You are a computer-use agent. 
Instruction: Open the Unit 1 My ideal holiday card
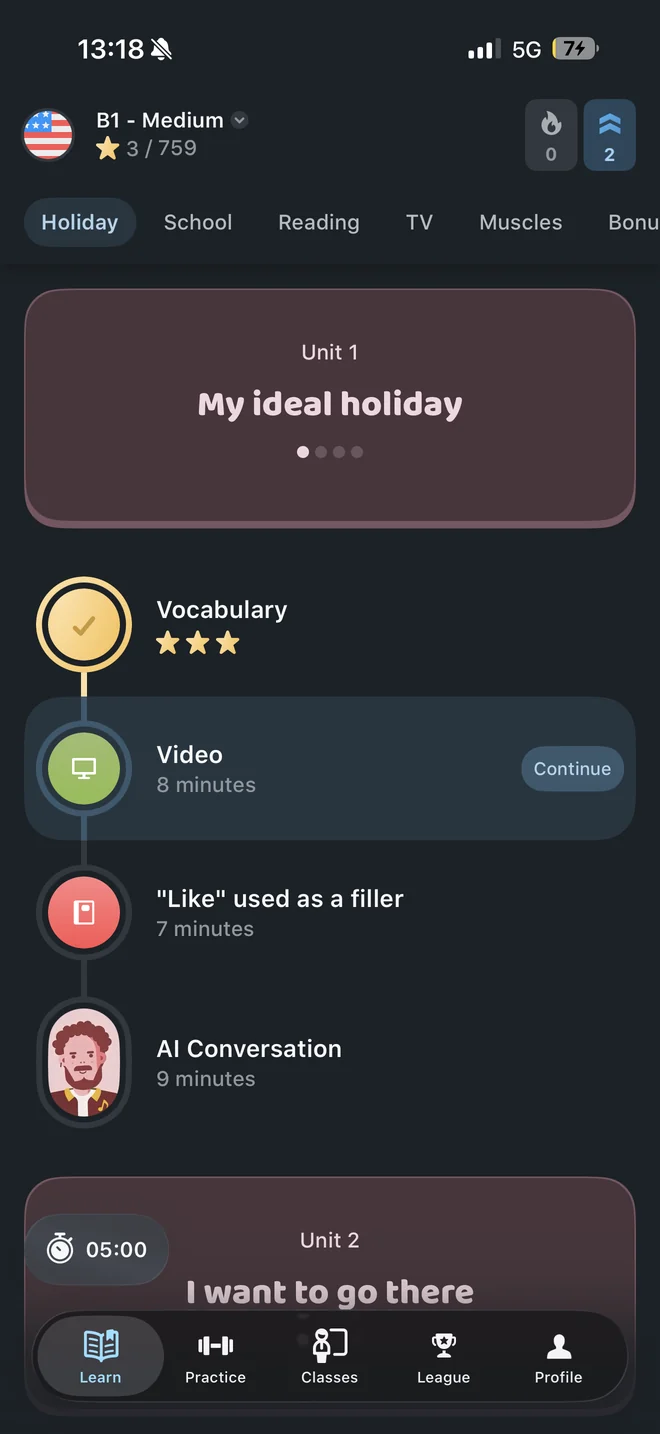point(330,407)
